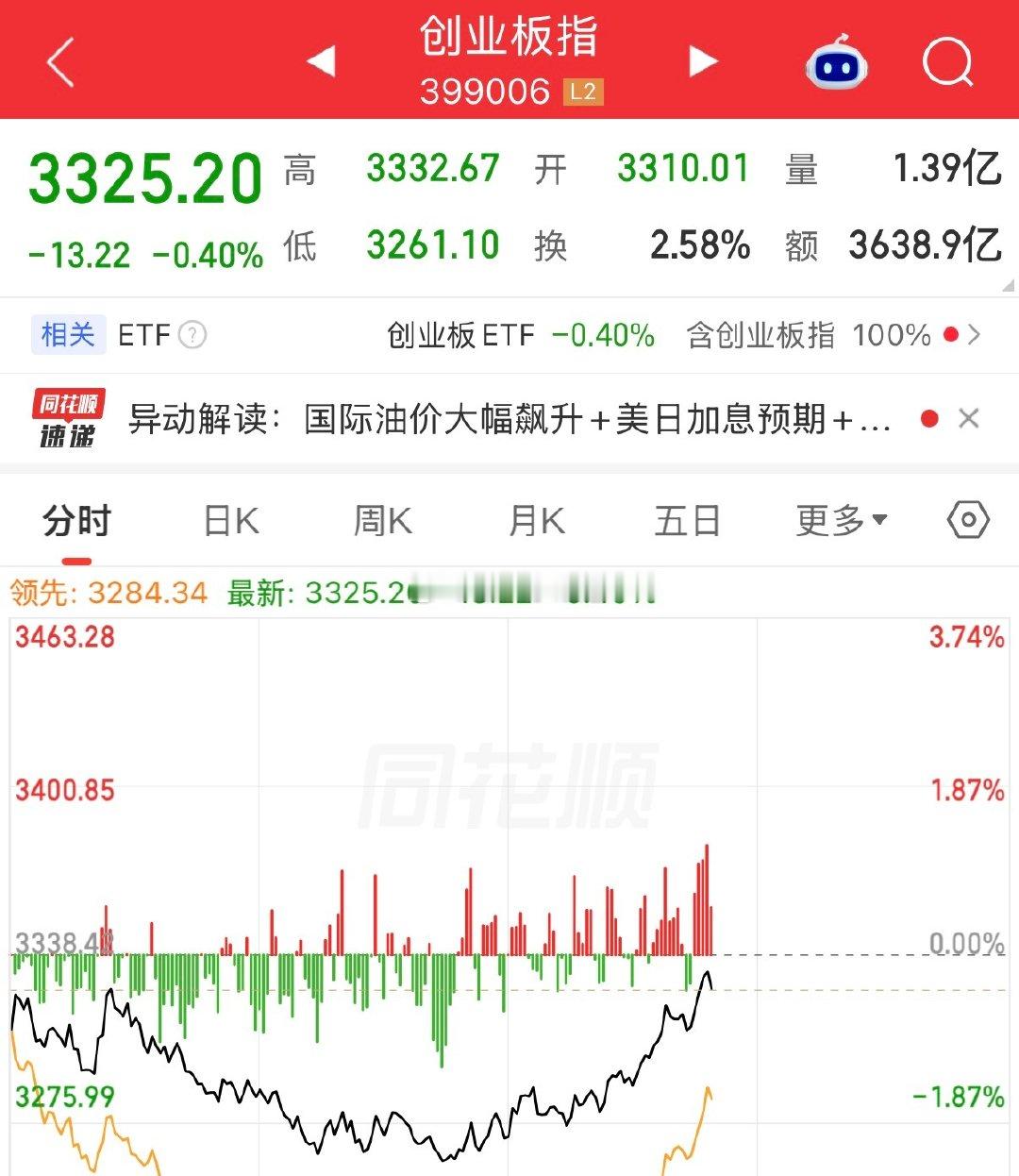Open the robot assistant icon
This screenshot has width=1019, height=1176.
tap(836, 63)
